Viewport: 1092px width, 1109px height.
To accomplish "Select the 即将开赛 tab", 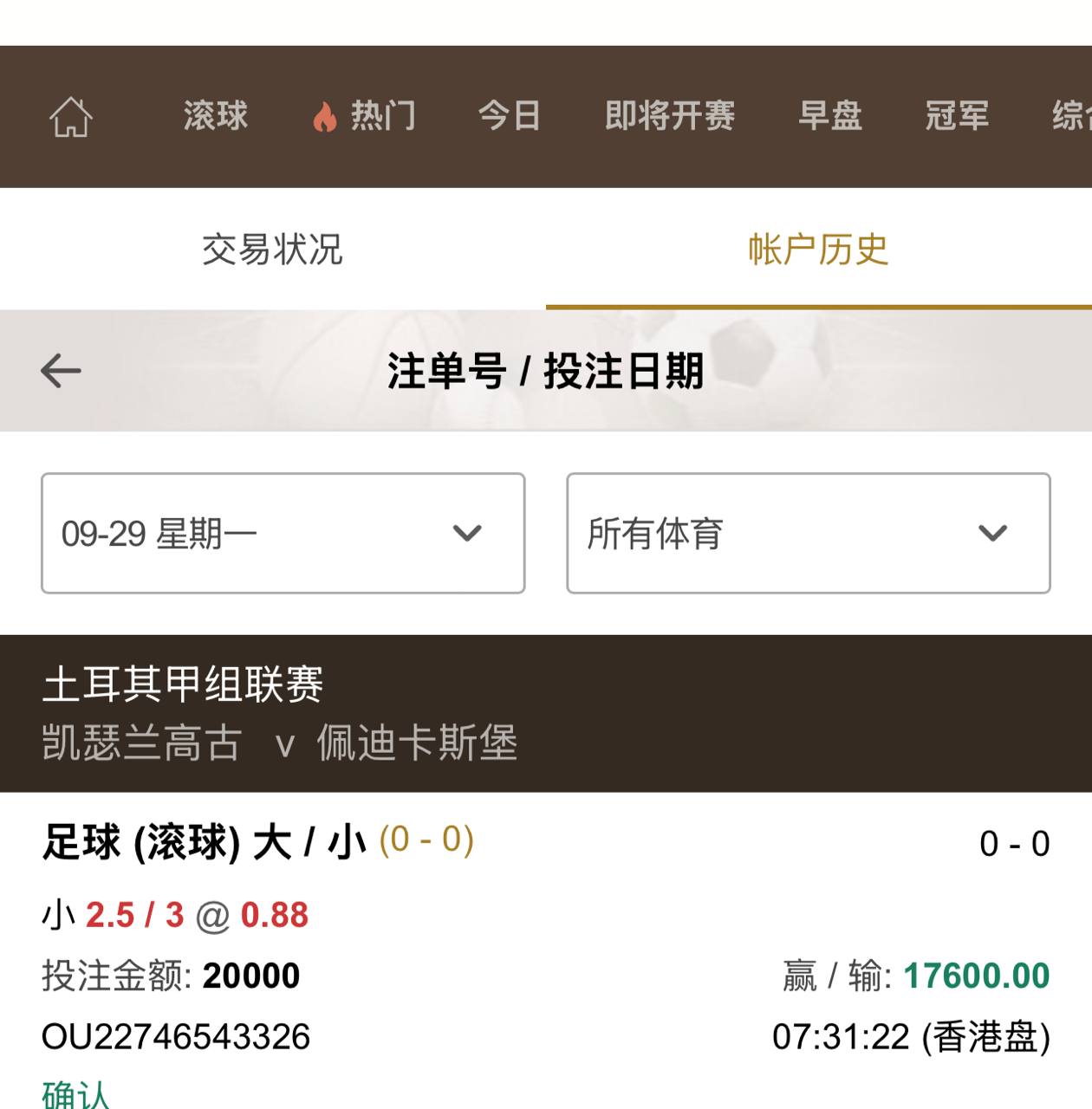I will (x=669, y=116).
